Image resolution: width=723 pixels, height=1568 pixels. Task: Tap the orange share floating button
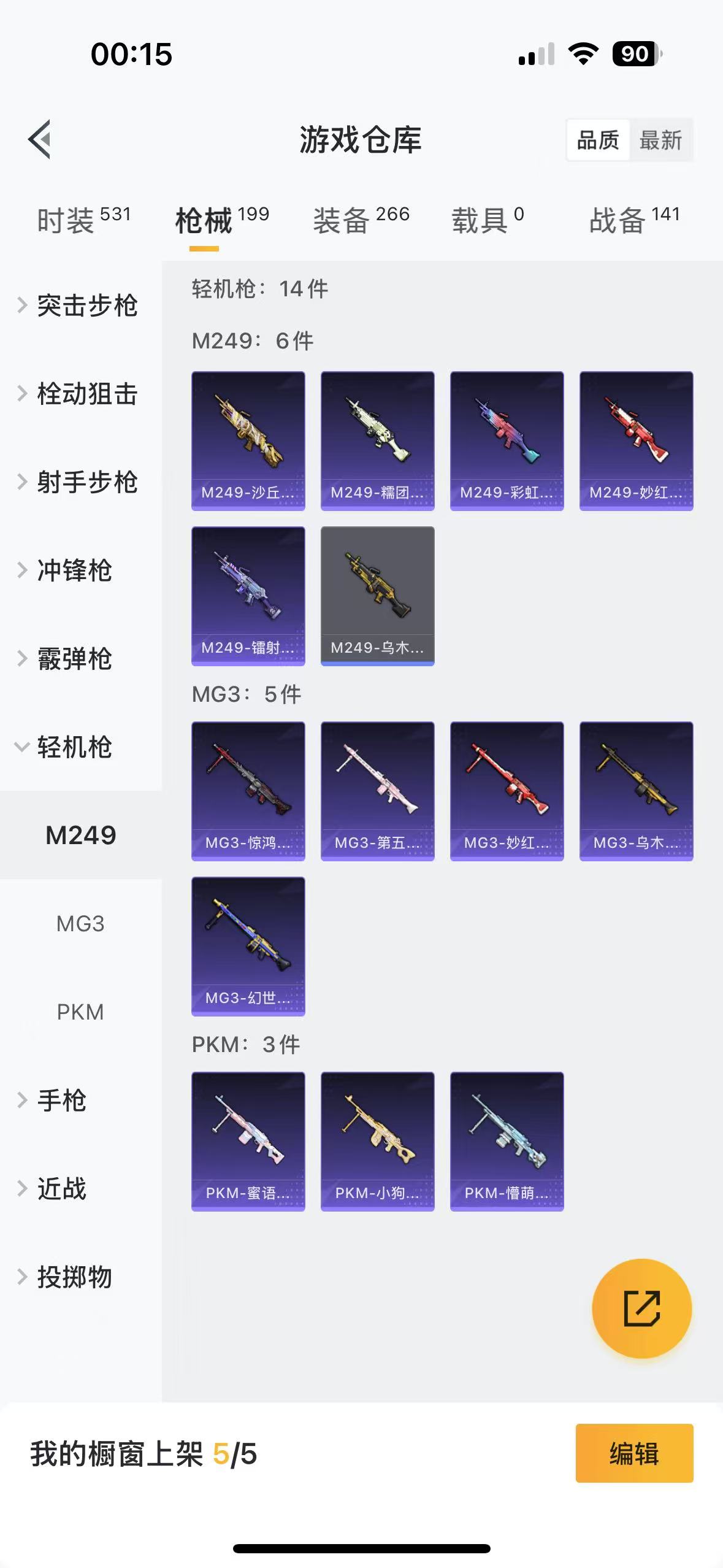pos(641,1309)
